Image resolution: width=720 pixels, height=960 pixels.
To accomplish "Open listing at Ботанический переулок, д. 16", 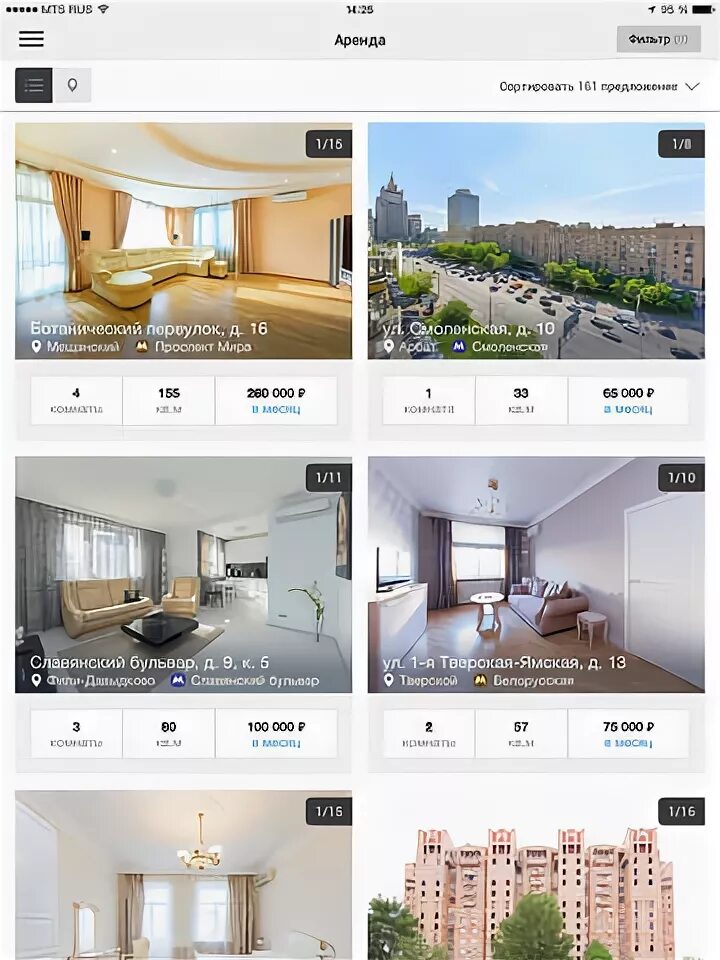I will (183, 241).
